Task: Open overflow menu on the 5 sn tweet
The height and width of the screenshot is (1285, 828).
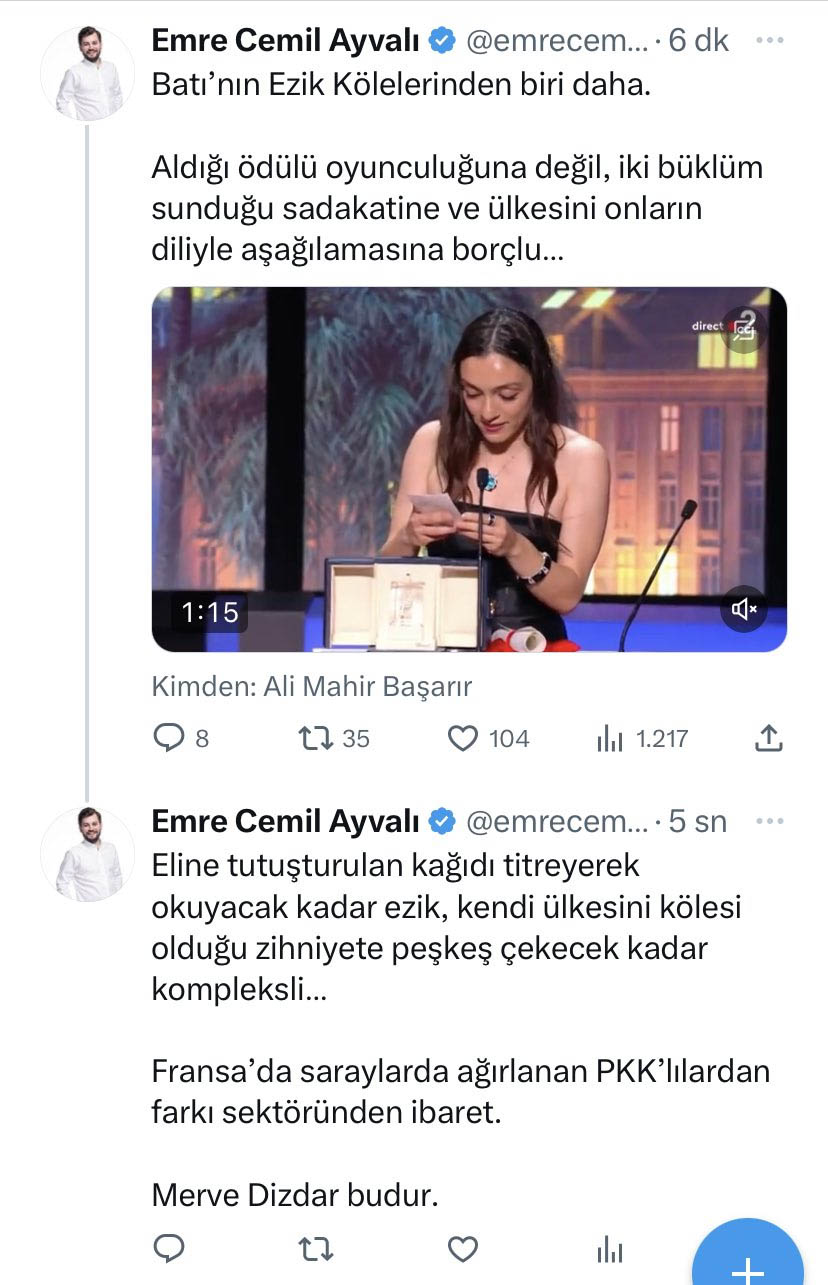Action: [769, 821]
